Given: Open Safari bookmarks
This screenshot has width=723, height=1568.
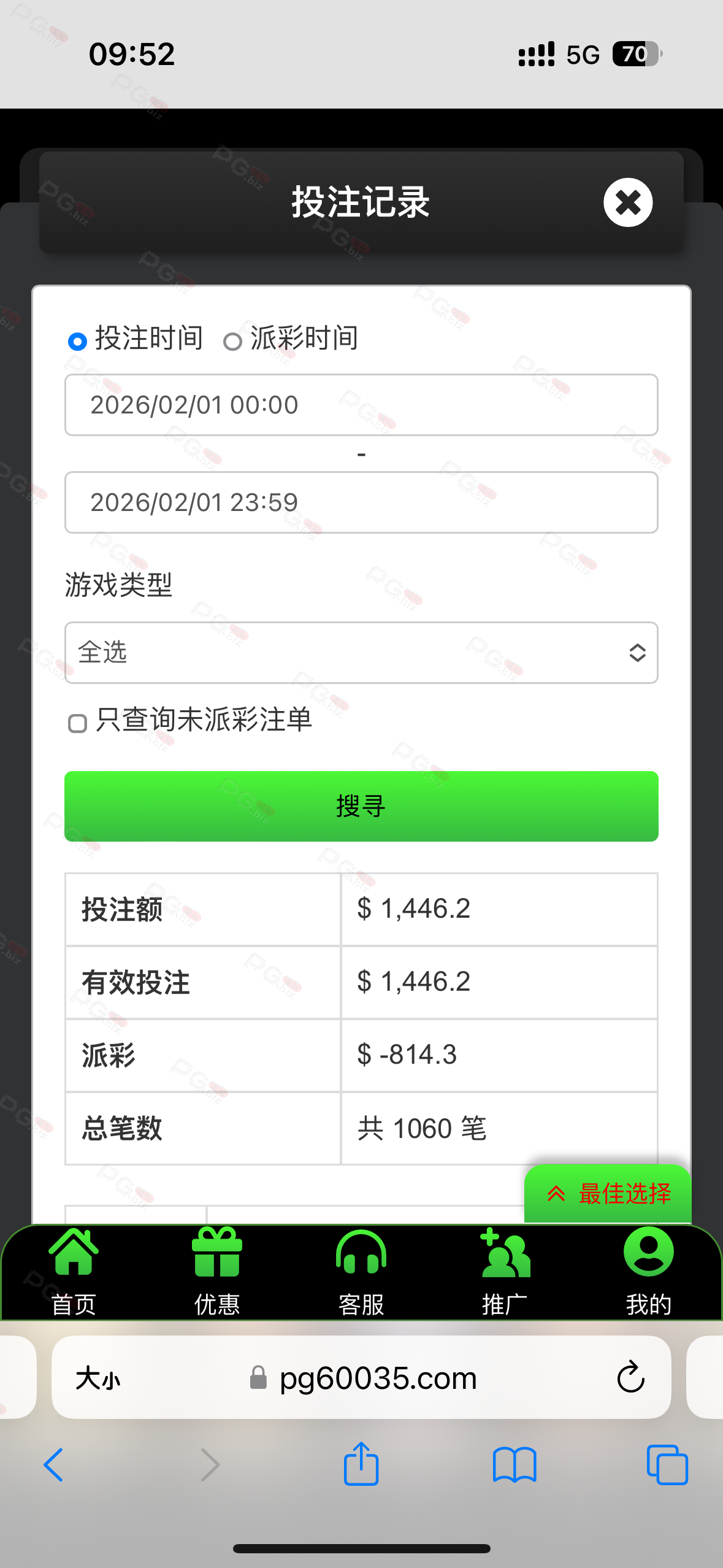Looking at the screenshot, I should (x=515, y=1464).
